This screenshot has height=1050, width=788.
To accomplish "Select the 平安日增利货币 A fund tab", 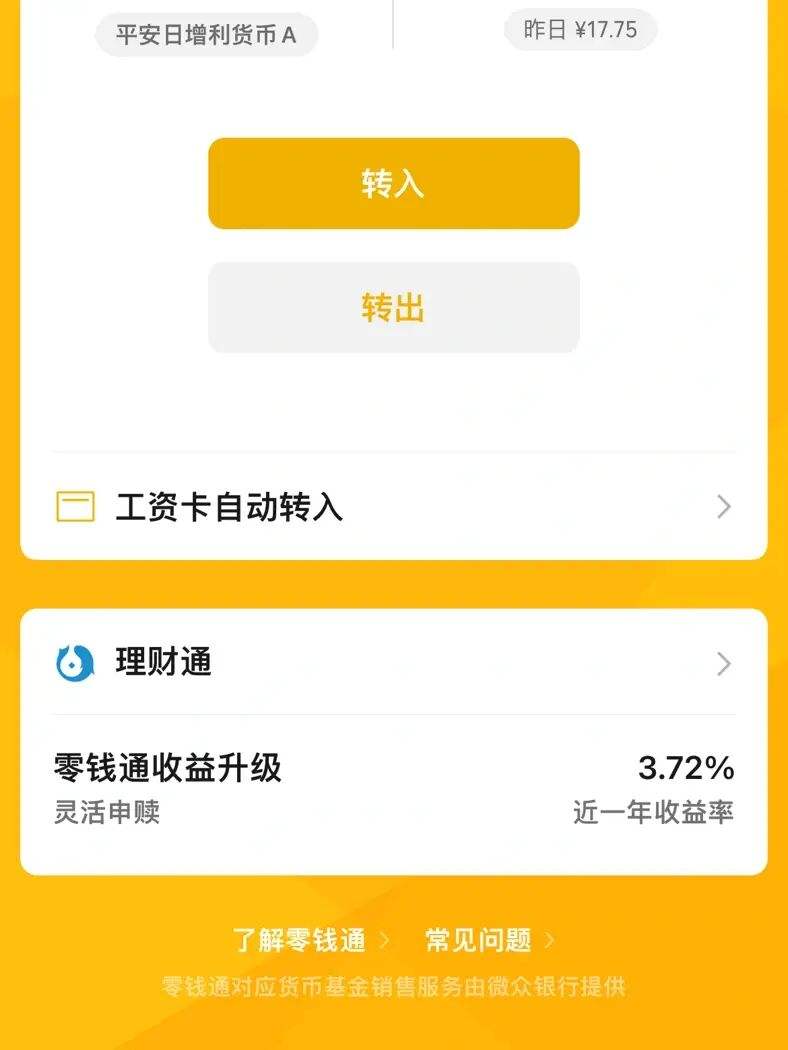I will (206, 35).
